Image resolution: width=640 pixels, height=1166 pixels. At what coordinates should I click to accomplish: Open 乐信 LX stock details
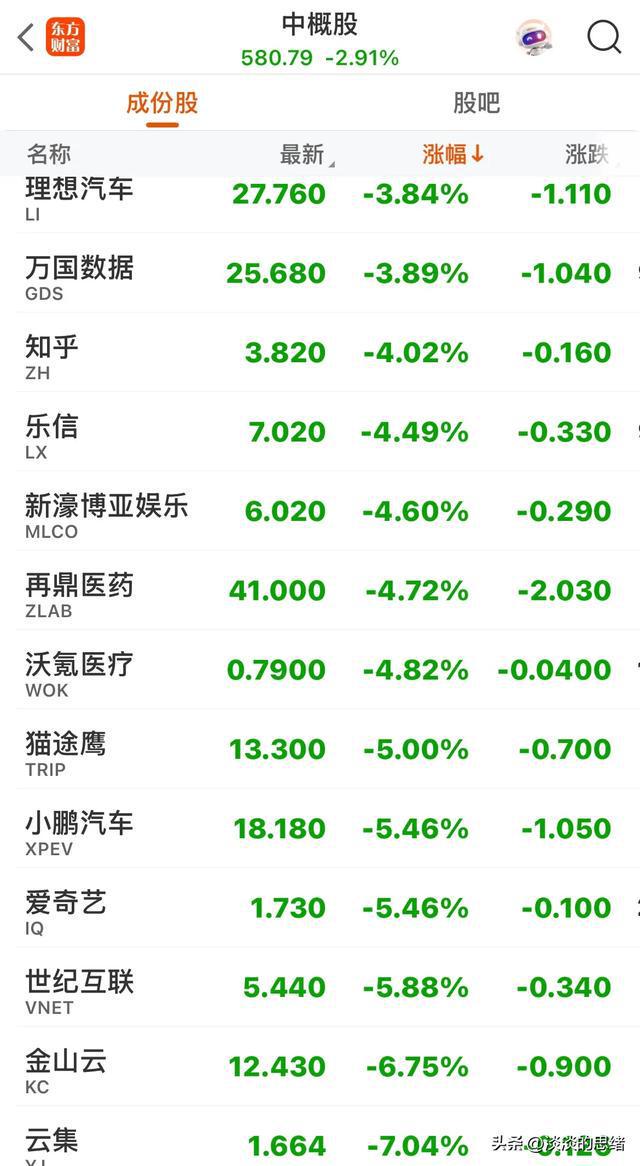[x=320, y=432]
